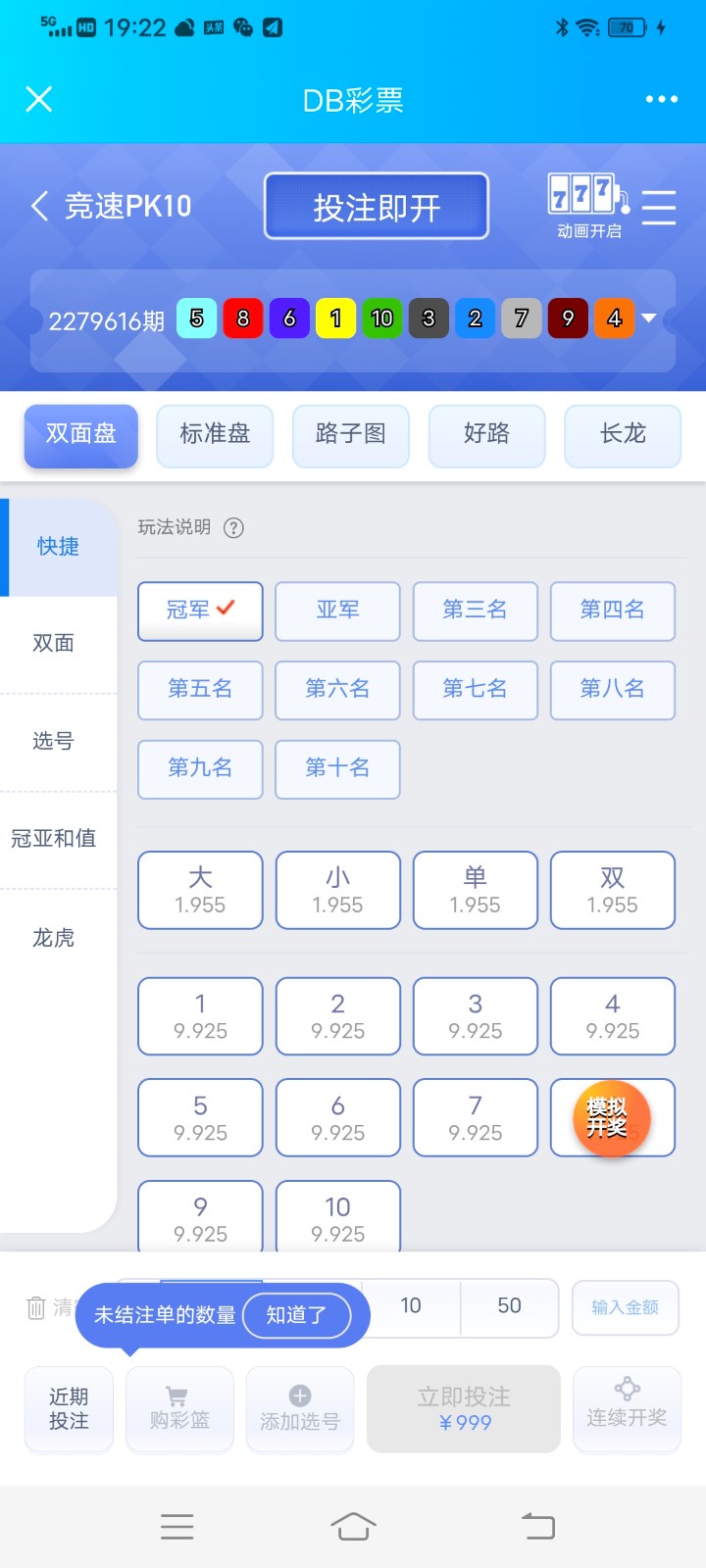This screenshot has height=1568, width=706.
Task: Select 龙虎 in the side menu
Action: pyautogui.click(x=54, y=938)
